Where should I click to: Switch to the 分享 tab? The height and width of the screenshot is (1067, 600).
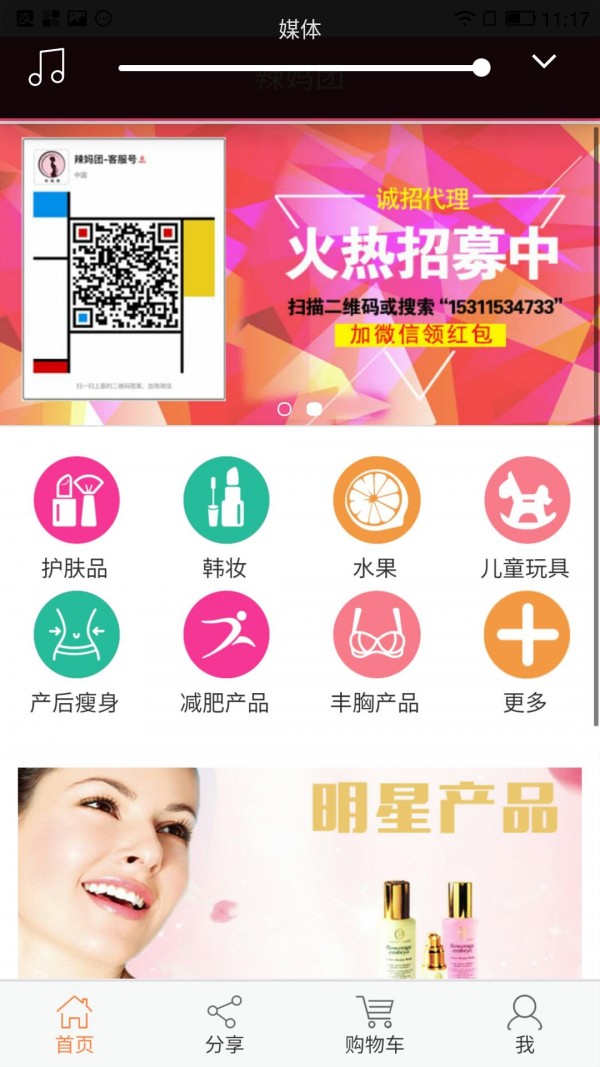(224, 1024)
